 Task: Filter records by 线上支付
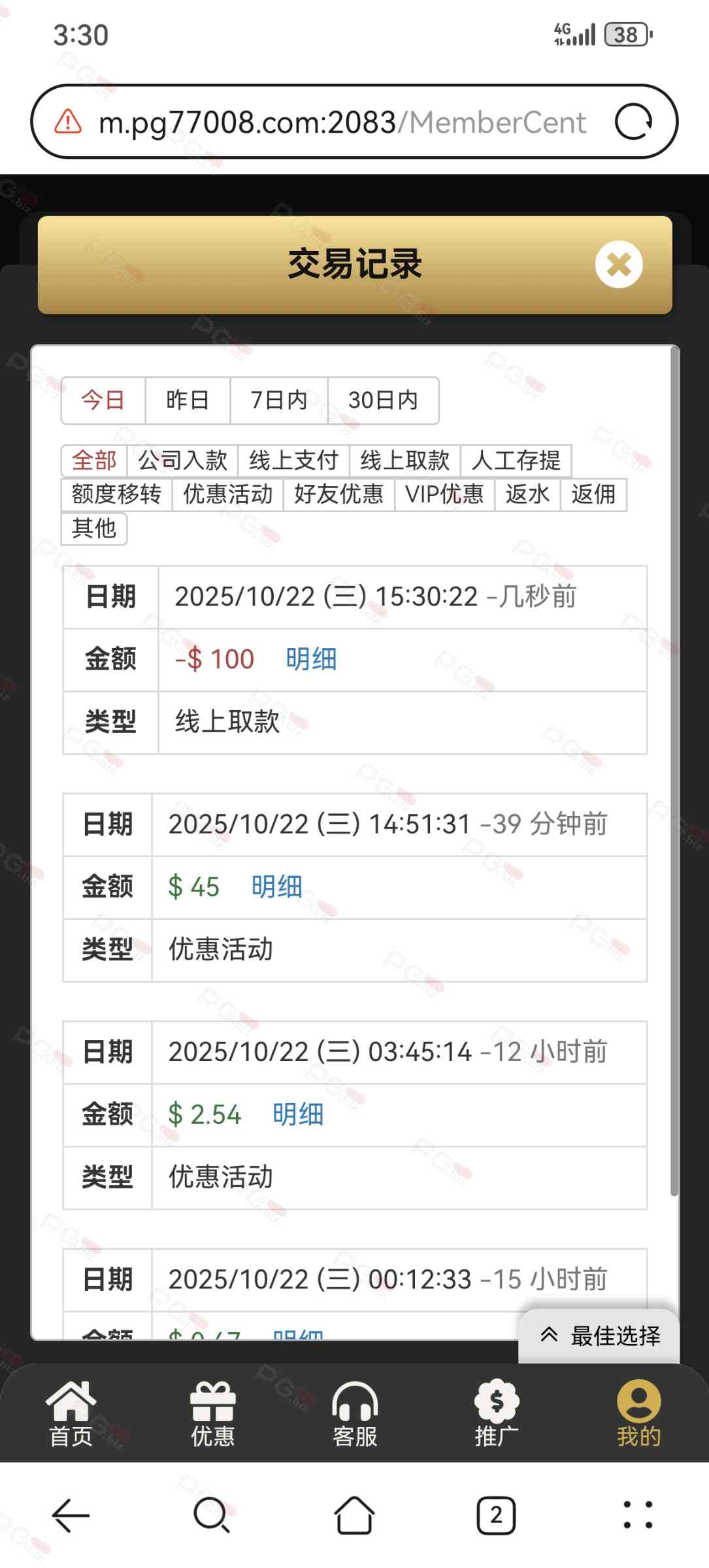293,461
